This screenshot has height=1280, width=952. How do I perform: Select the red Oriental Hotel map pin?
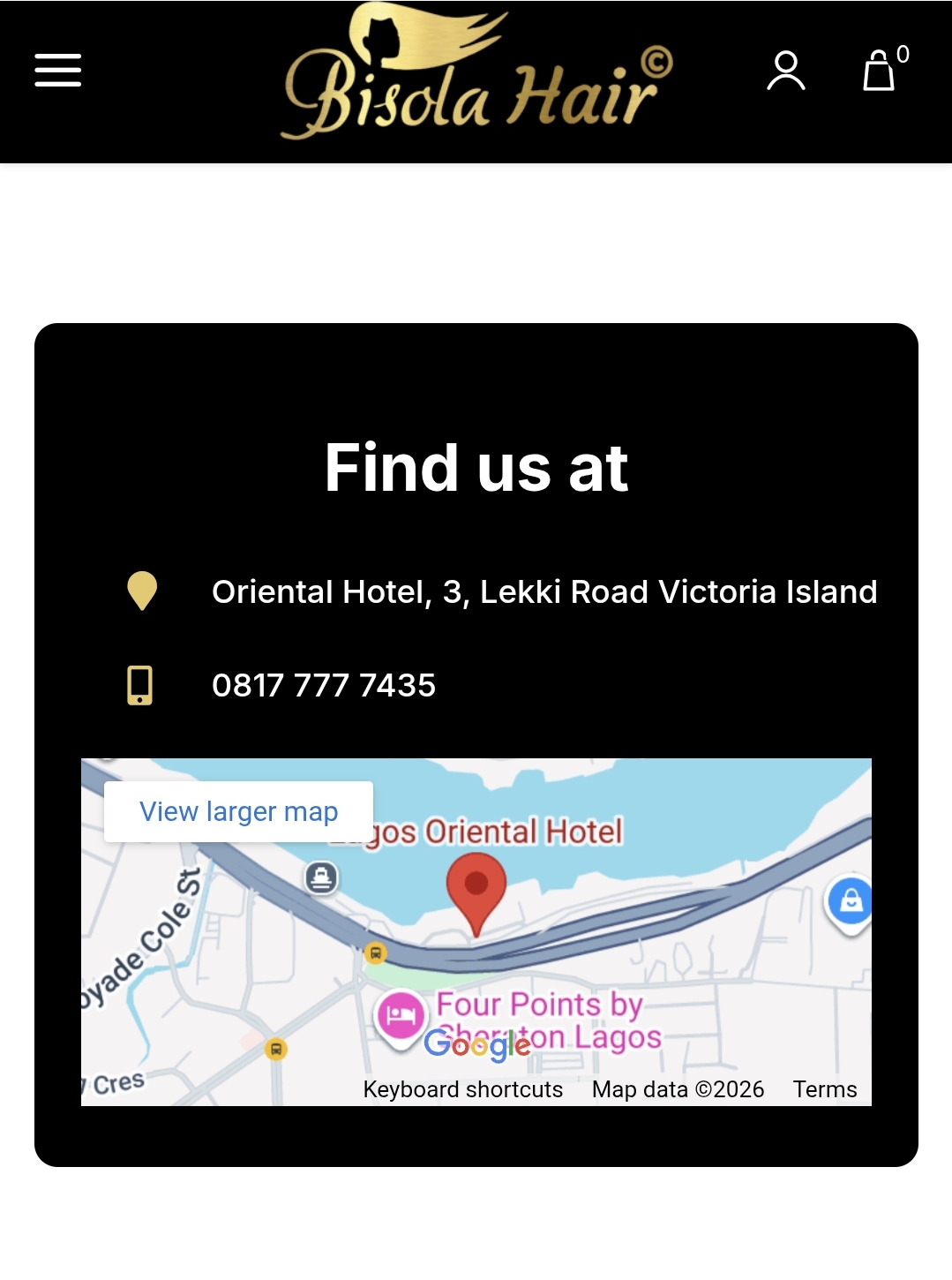476,887
